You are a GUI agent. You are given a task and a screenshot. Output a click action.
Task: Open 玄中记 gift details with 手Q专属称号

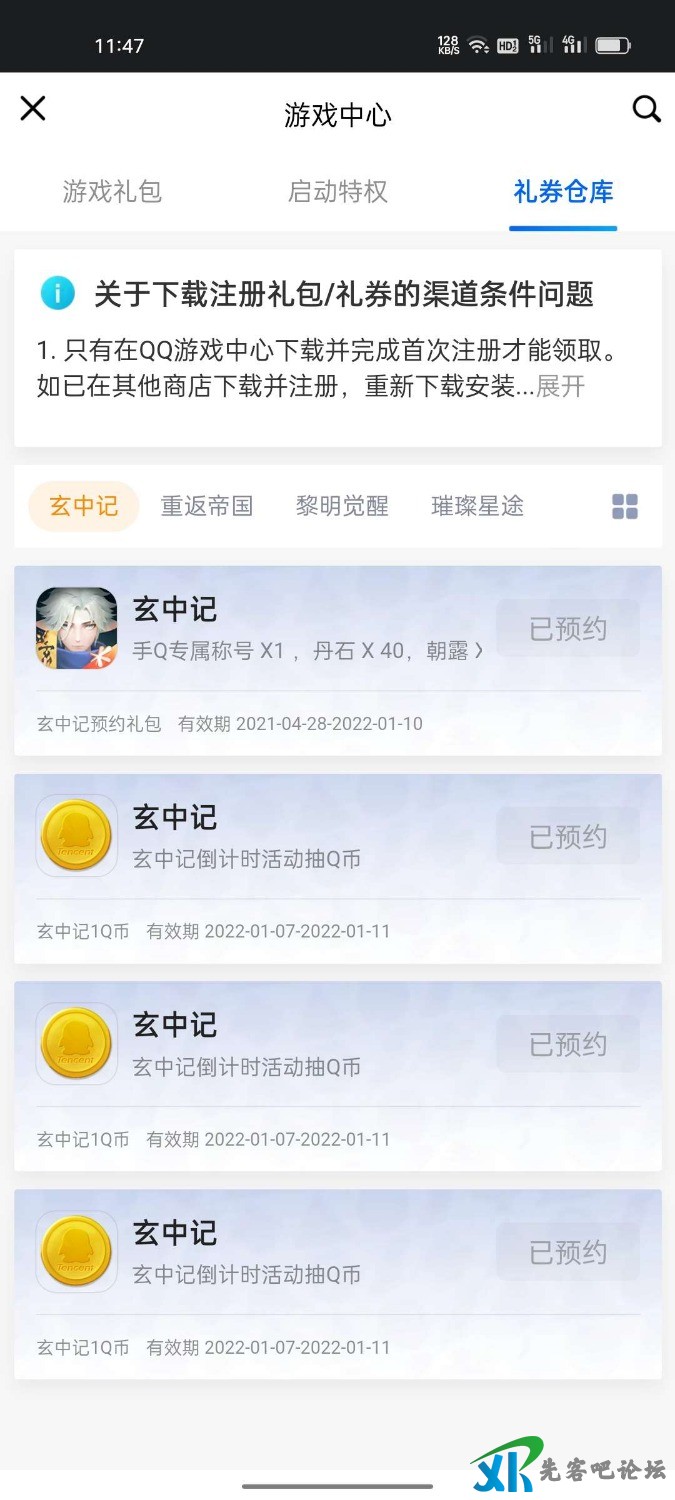[308, 651]
